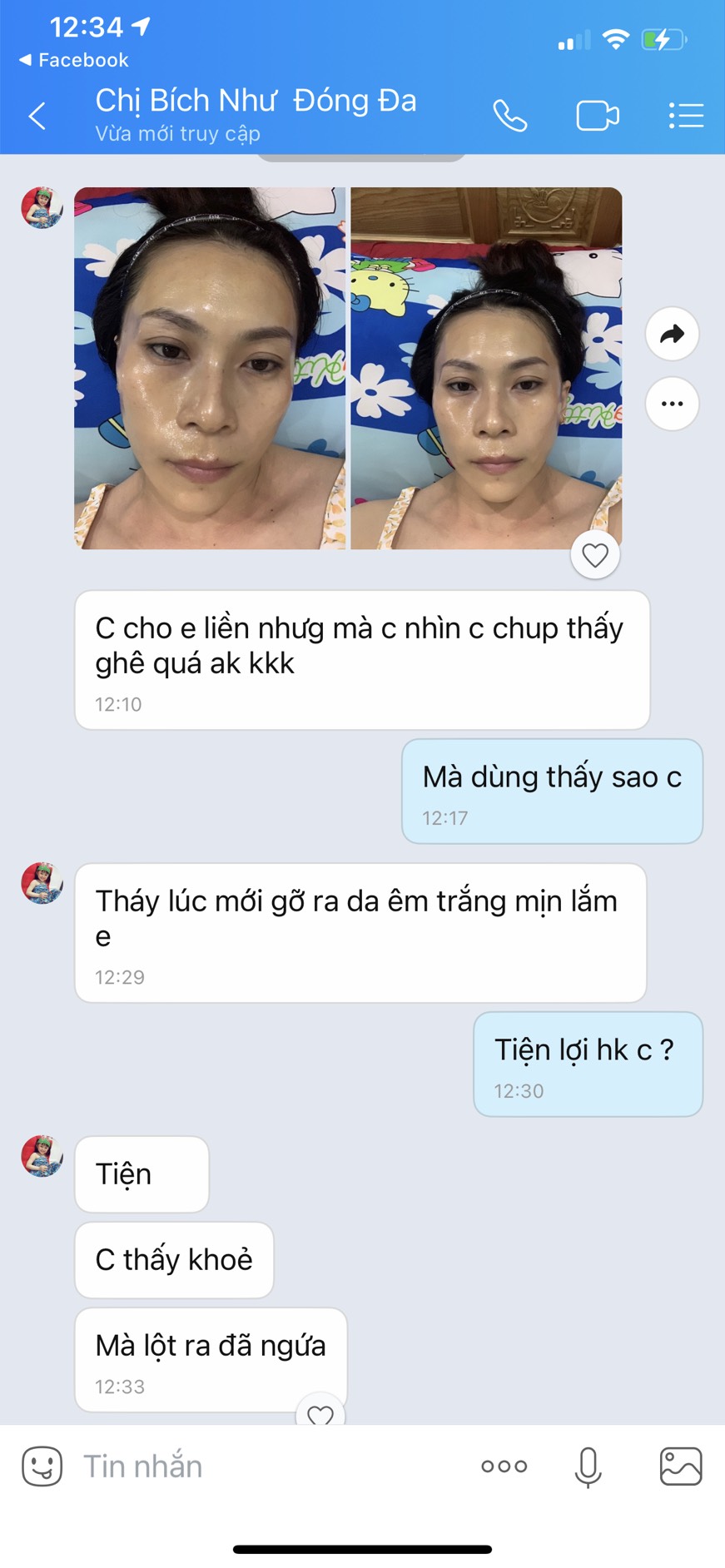Open the sticker and emoji picker
The image size is (725, 1568).
[x=42, y=1466]
